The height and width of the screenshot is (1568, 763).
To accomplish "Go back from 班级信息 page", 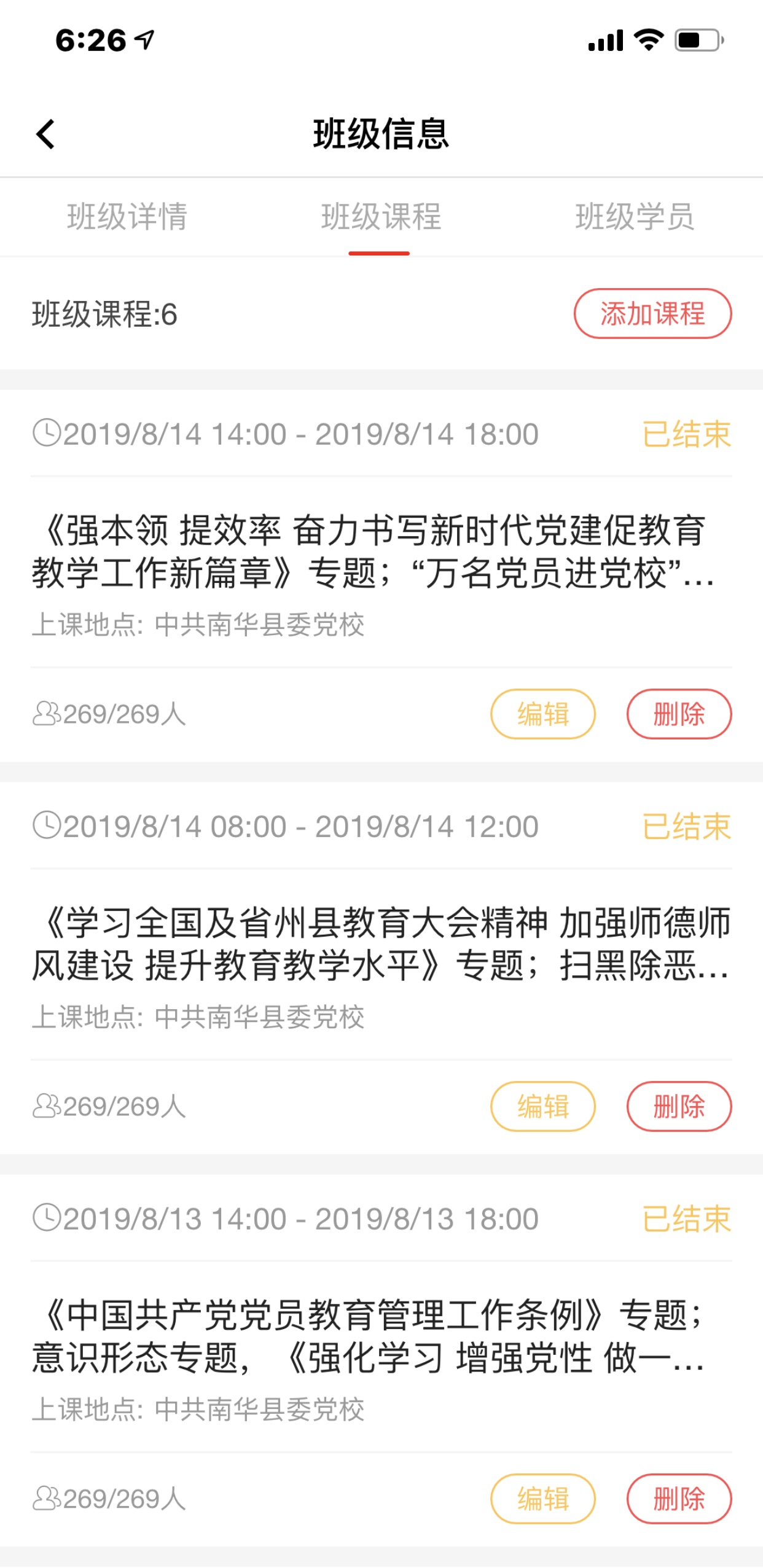I will 45,134.
